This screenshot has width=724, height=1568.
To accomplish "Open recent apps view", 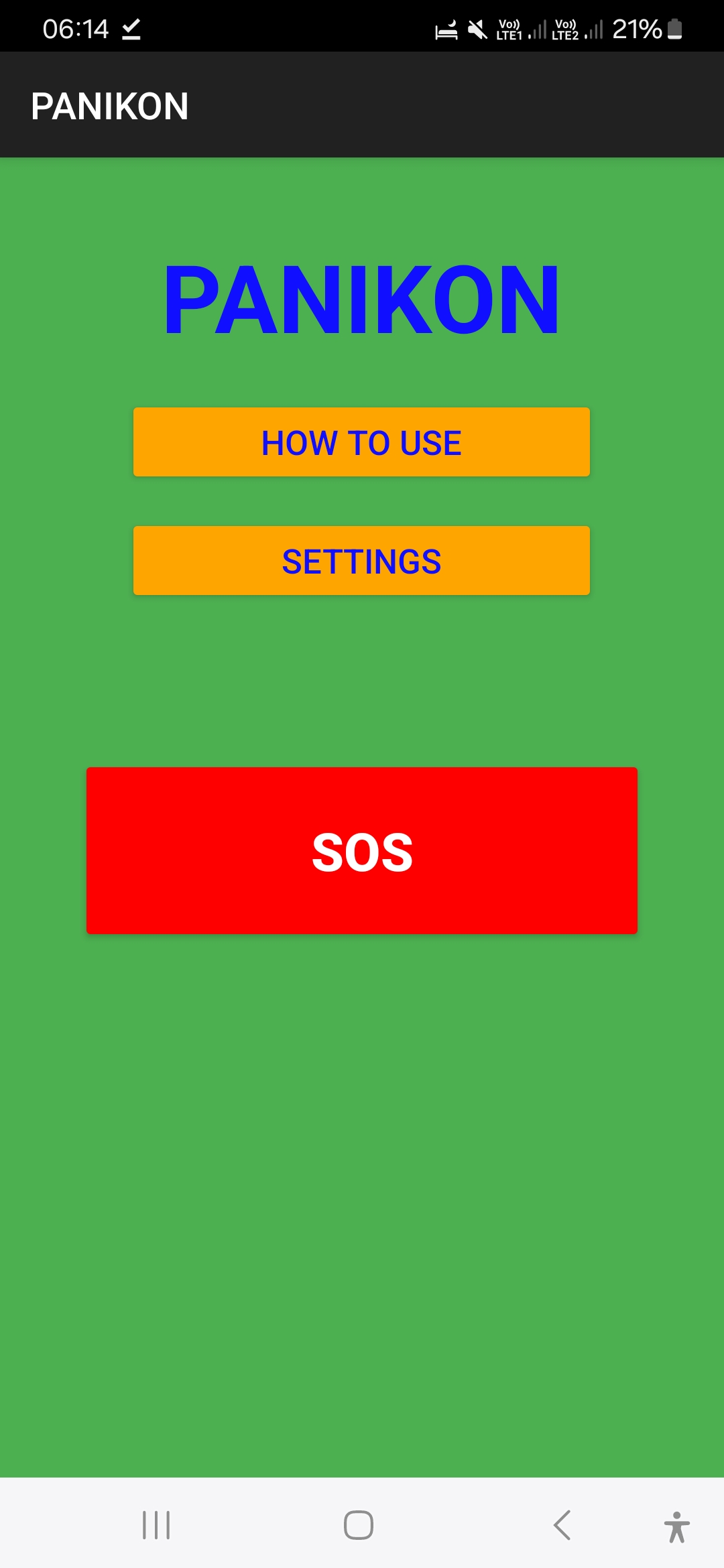I will [156, 1525].
